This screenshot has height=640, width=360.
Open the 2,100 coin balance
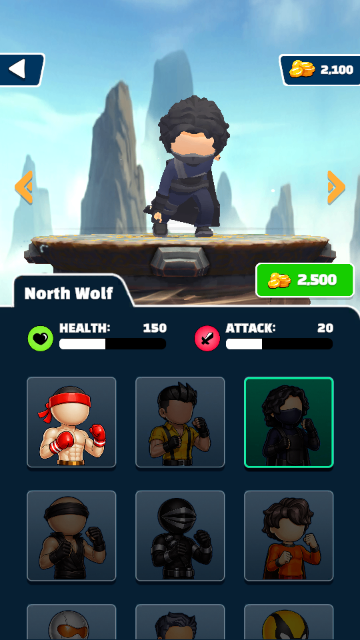[x=320, y=70]
